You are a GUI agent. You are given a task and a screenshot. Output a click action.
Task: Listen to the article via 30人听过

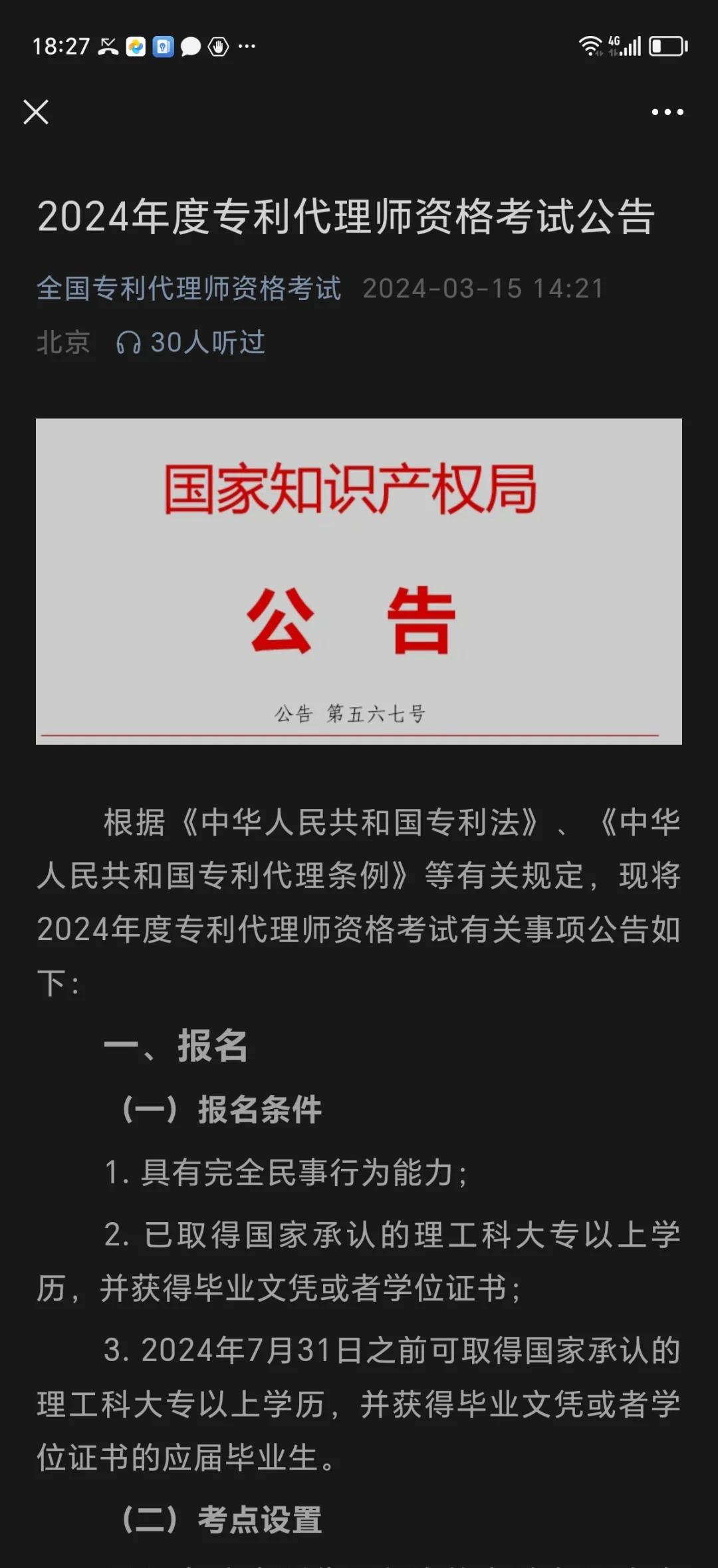191,343
